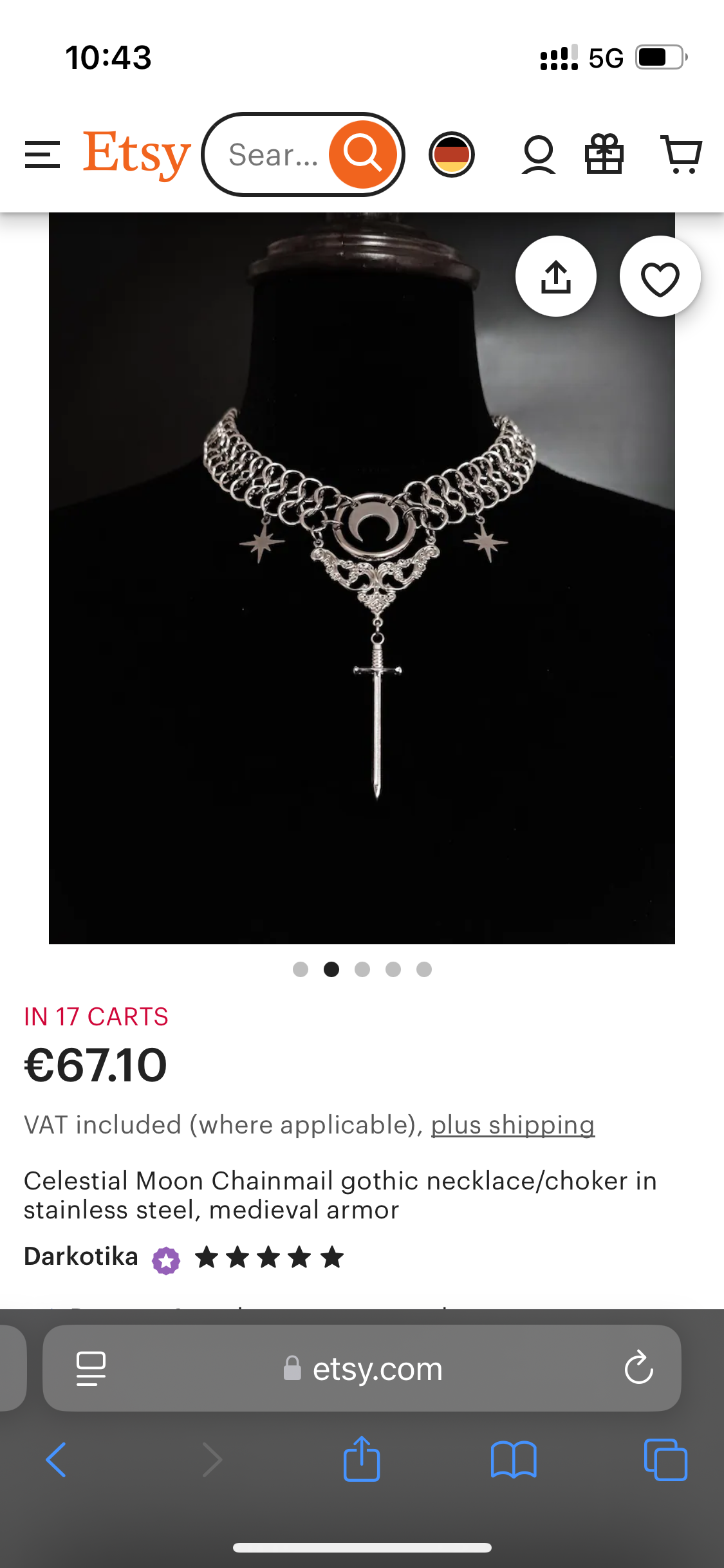Visit the Darkotika shop
Image resolution: width=724 pixels, height=1568 pixels.
[81, 1256]
